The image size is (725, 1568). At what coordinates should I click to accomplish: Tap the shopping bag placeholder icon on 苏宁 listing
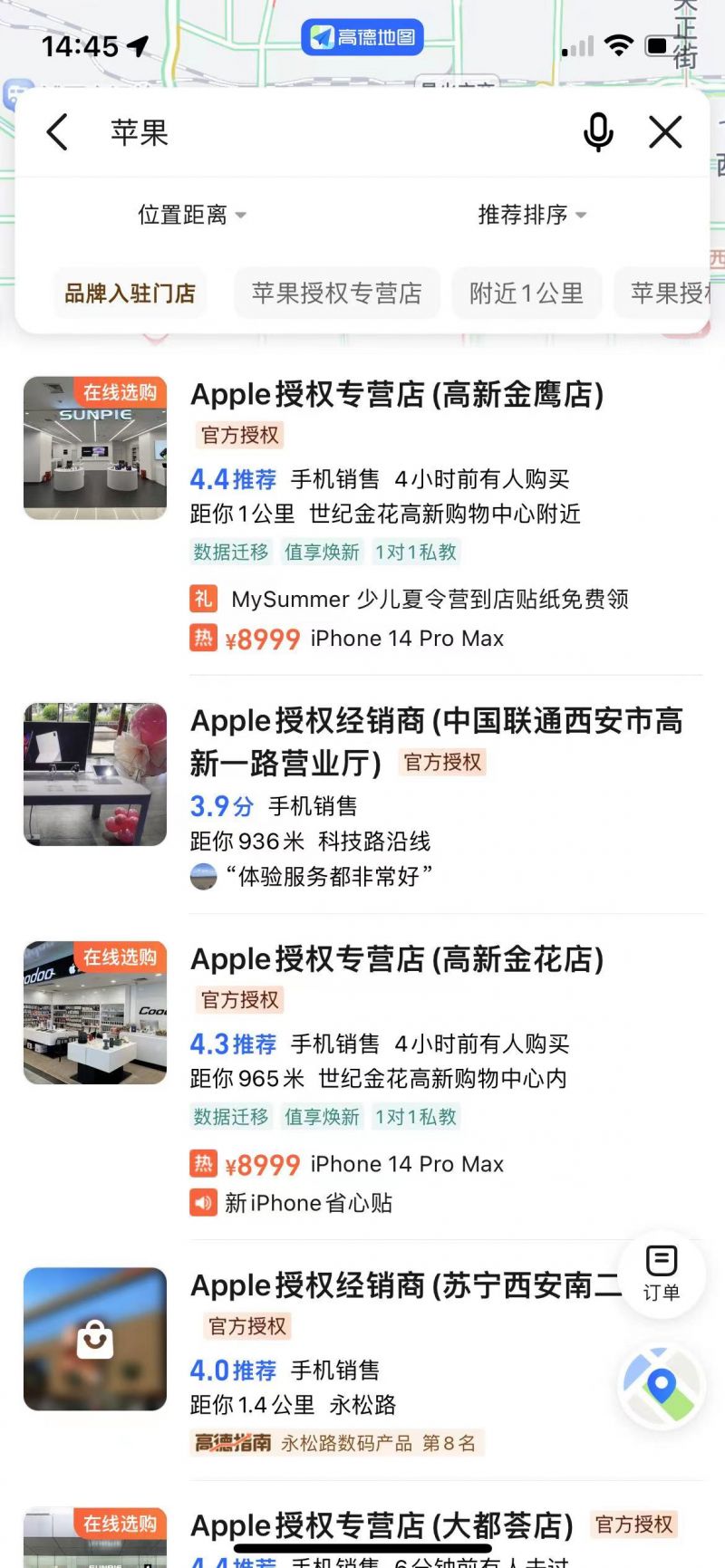(x=94, y=1339)
